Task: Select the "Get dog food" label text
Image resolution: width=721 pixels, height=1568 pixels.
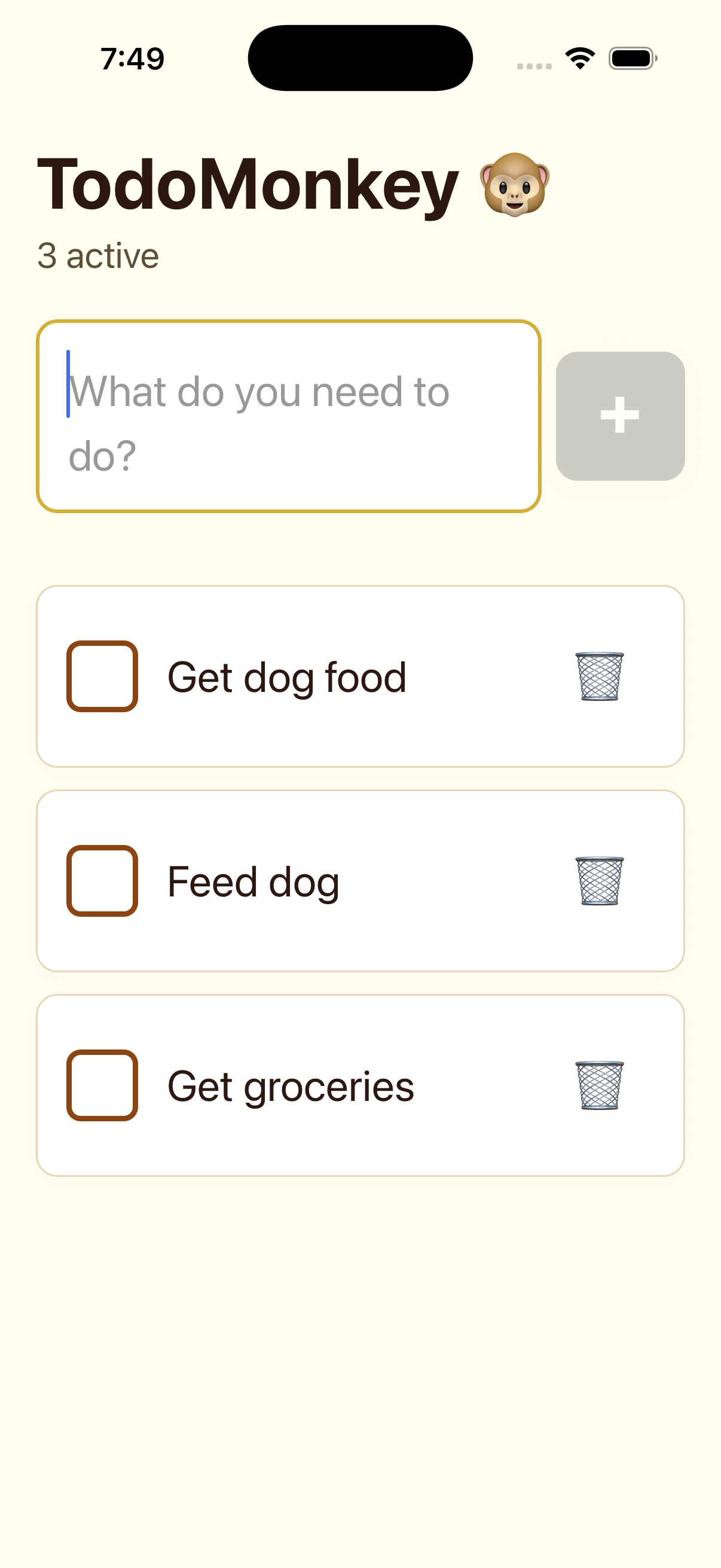Action: (x=287, y=676)
